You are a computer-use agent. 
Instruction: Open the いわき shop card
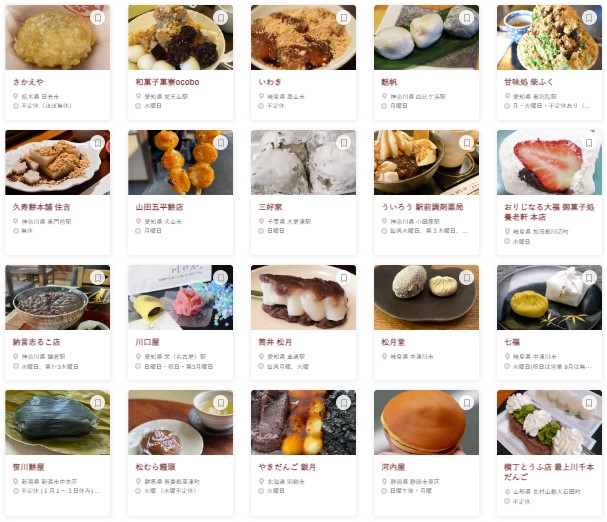(x=303, y=60)
